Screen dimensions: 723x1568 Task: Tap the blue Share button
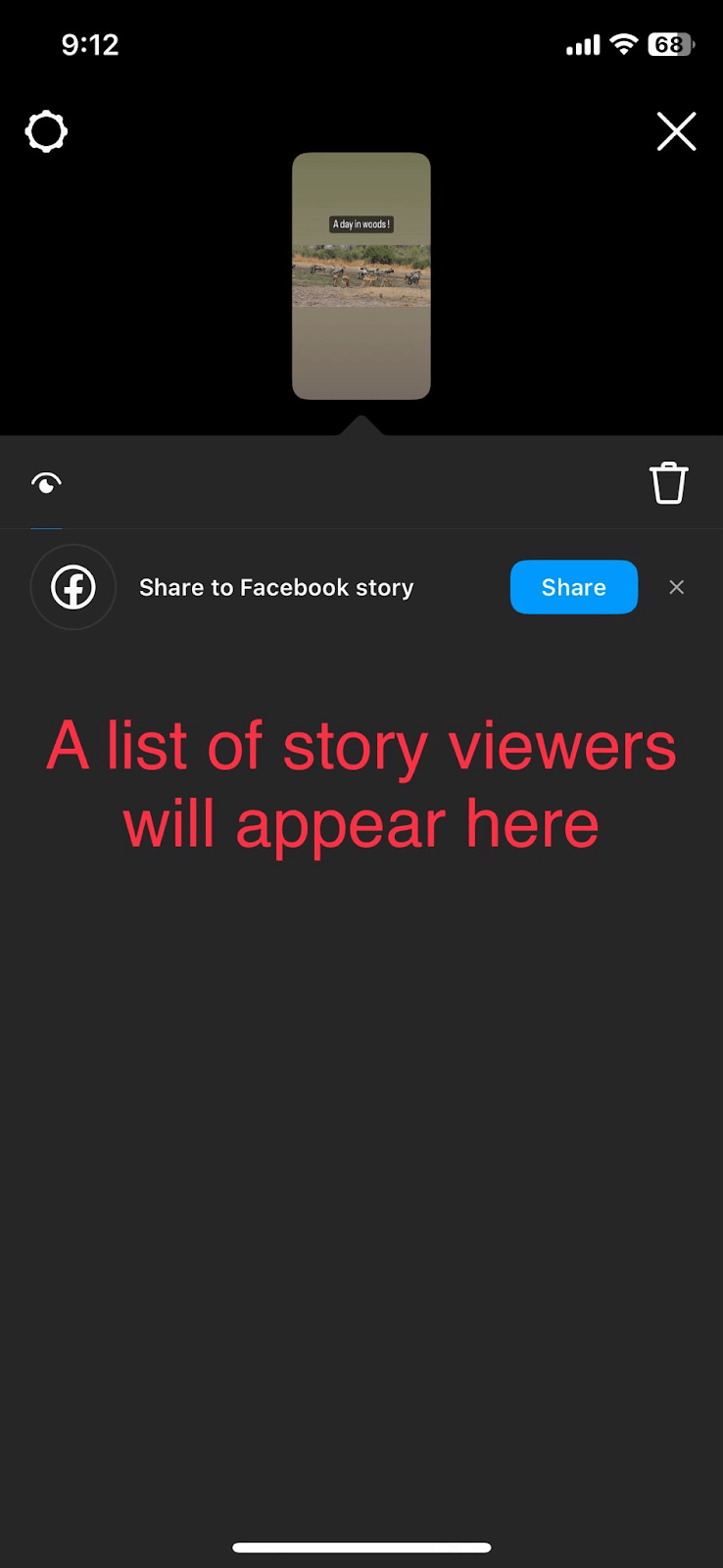pos(573,587)
